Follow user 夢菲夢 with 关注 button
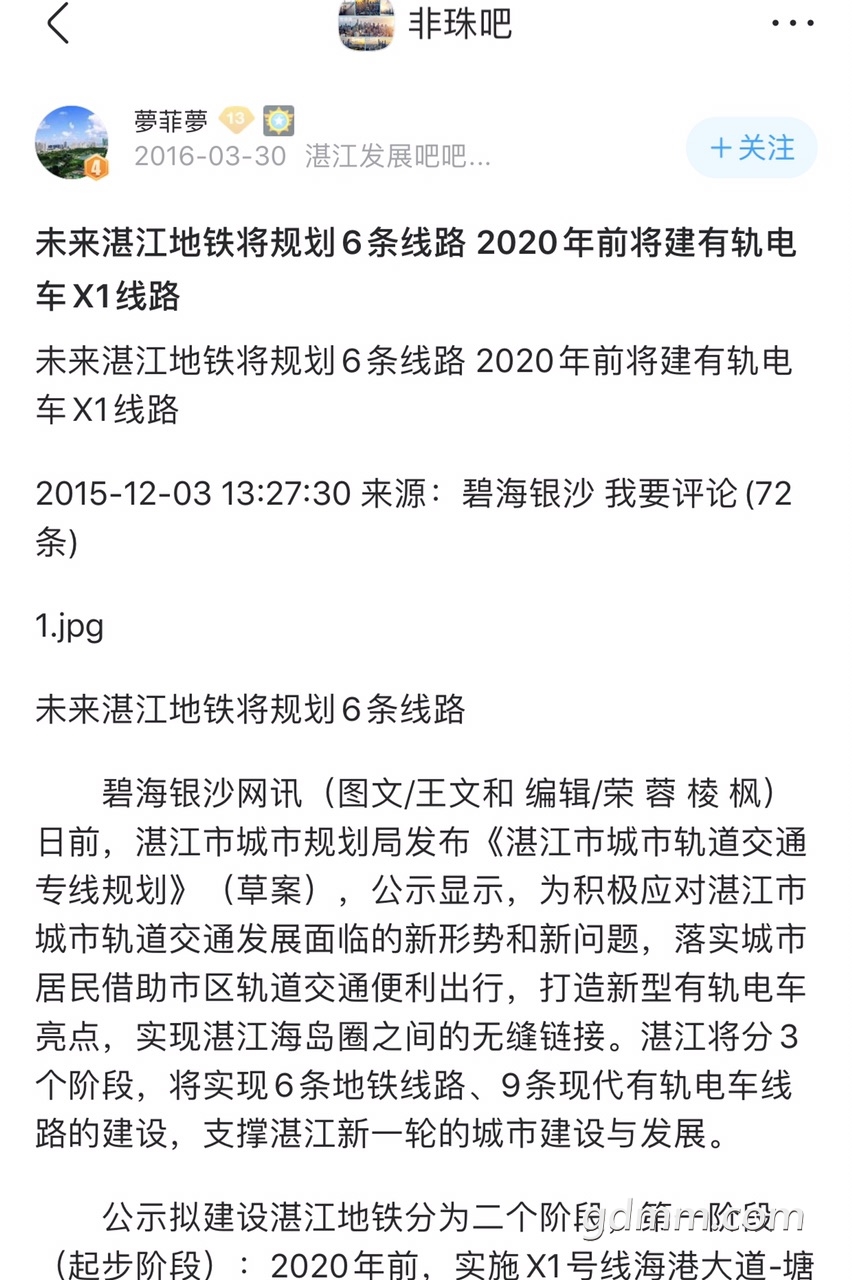The height and width of the screenshot is (1280, 852). (751, 148)
